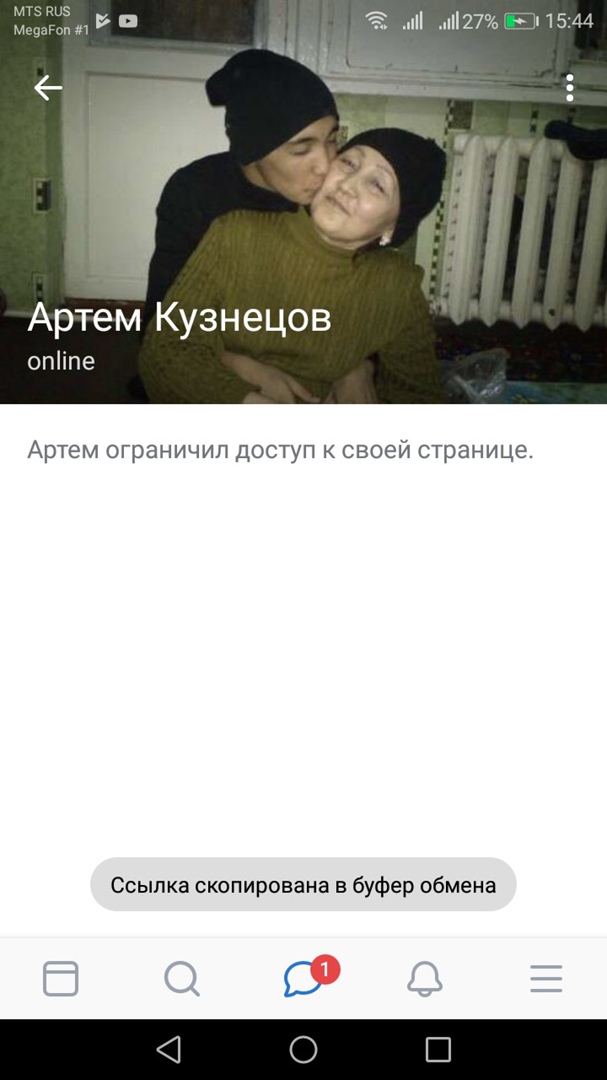Switch to the news feed tab
The width and height of the screenshot is (607, 1080).
click(x=61, y=978)
